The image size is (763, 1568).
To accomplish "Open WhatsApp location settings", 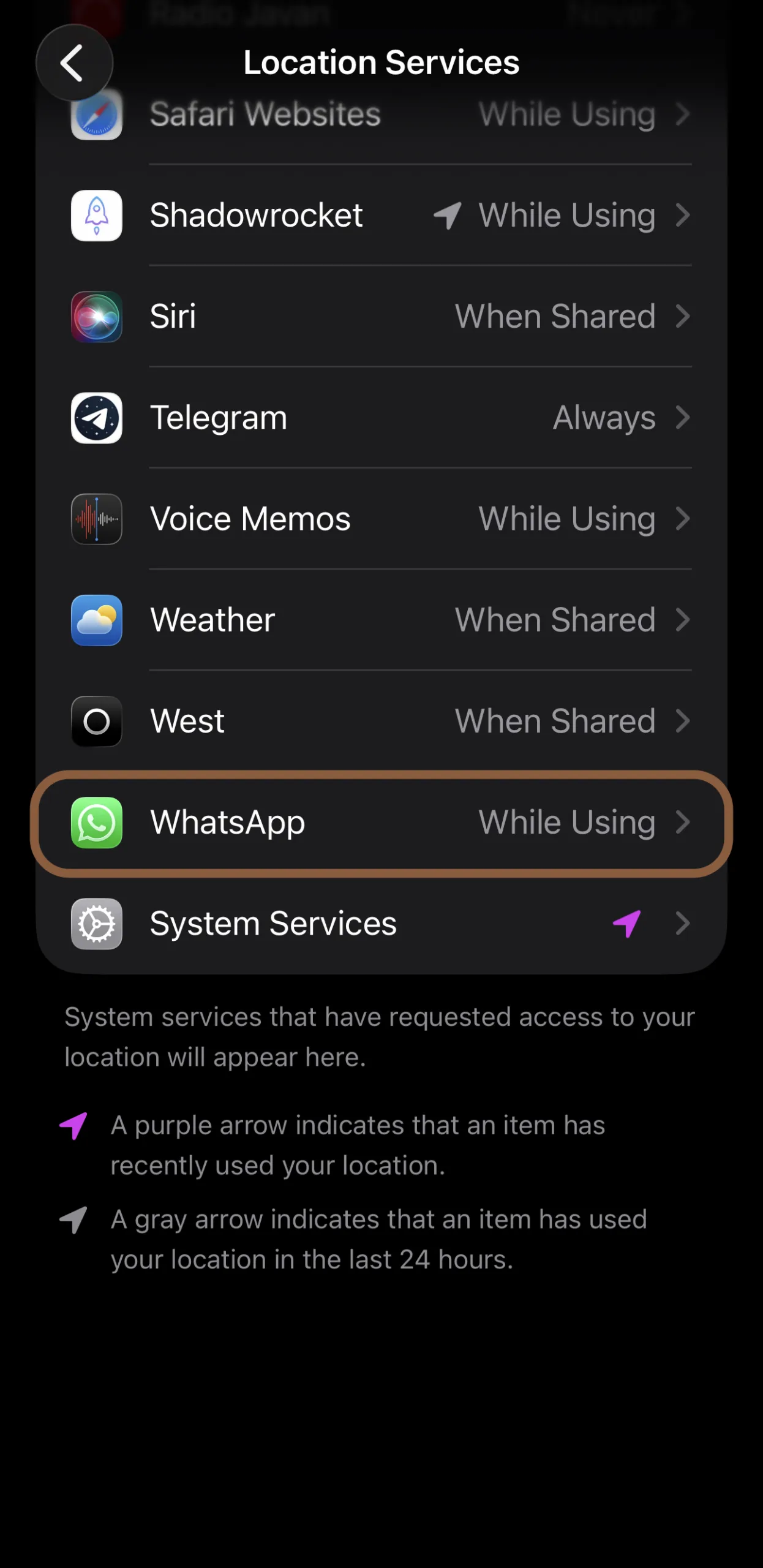I will [x=381, y=823].
